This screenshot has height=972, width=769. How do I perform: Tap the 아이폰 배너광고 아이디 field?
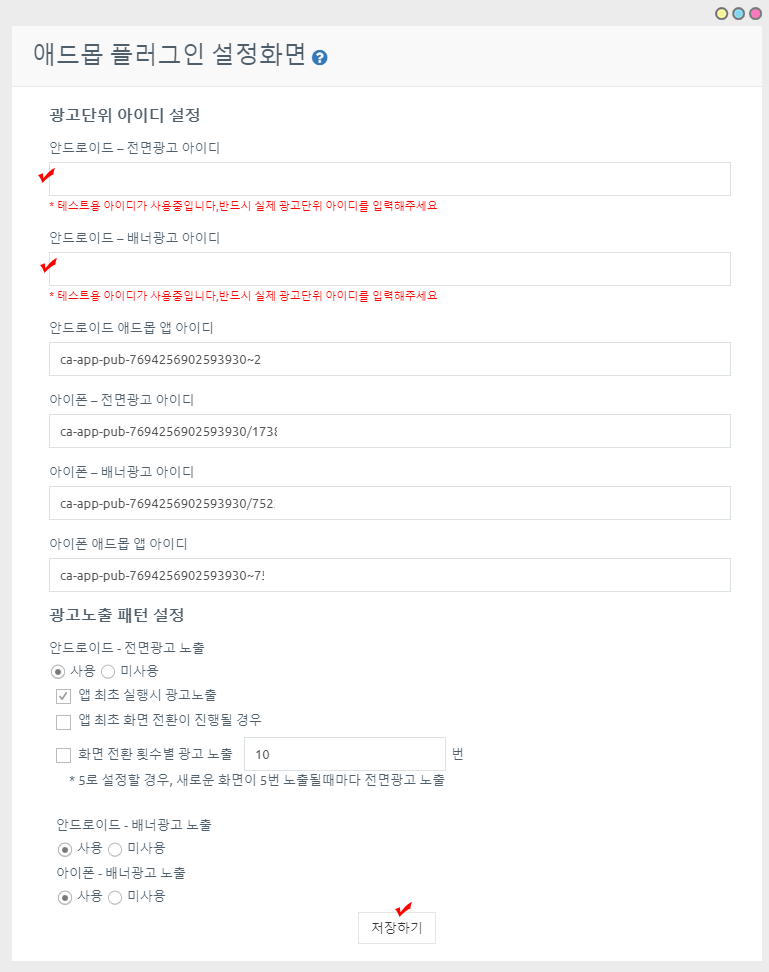(390, 503)
